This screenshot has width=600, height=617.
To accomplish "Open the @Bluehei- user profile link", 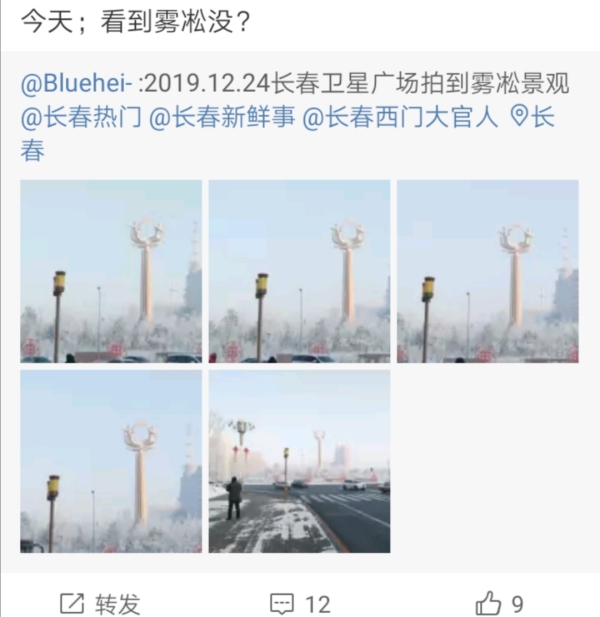I will pos(77,80).
